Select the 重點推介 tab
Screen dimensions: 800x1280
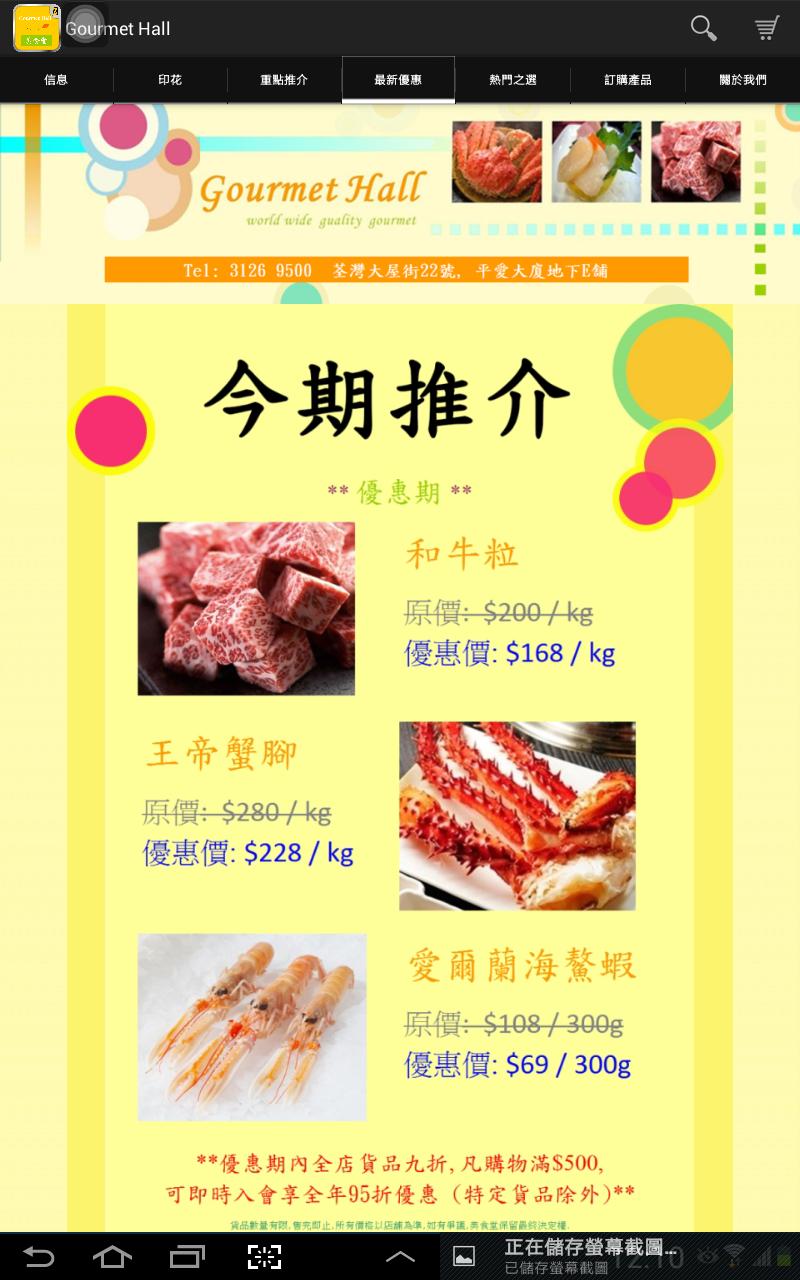point(284,79)
